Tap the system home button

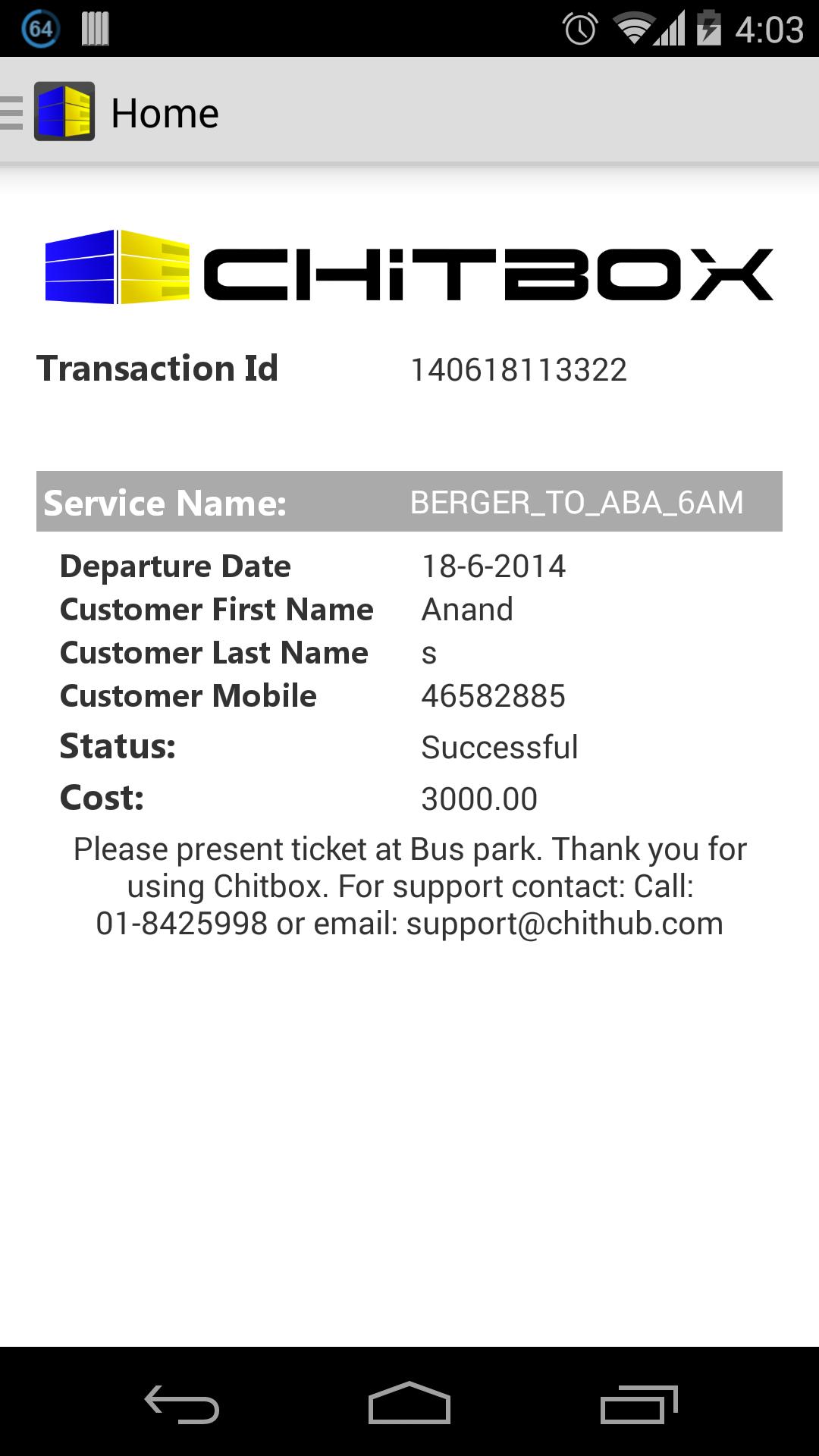pos(409,1404)
